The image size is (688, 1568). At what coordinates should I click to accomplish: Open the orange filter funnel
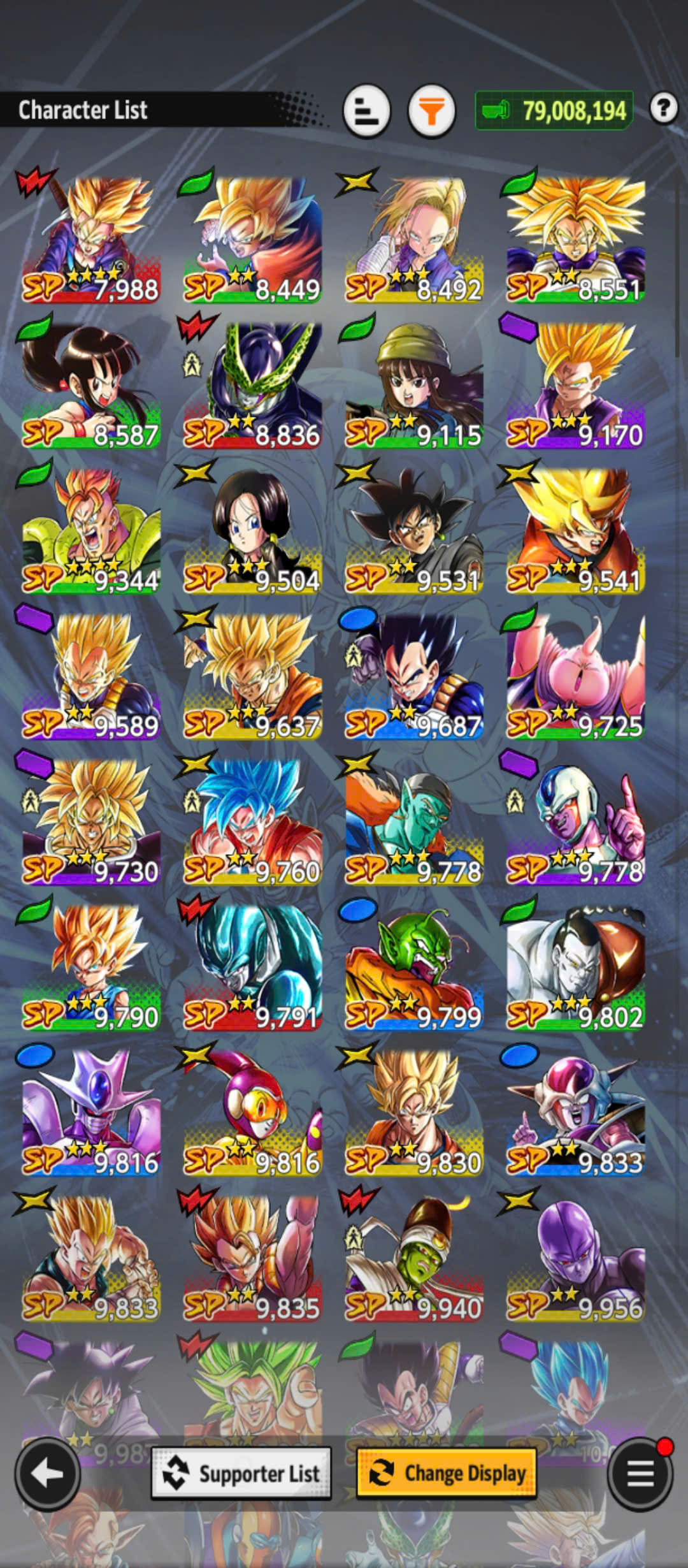point(431,112)
